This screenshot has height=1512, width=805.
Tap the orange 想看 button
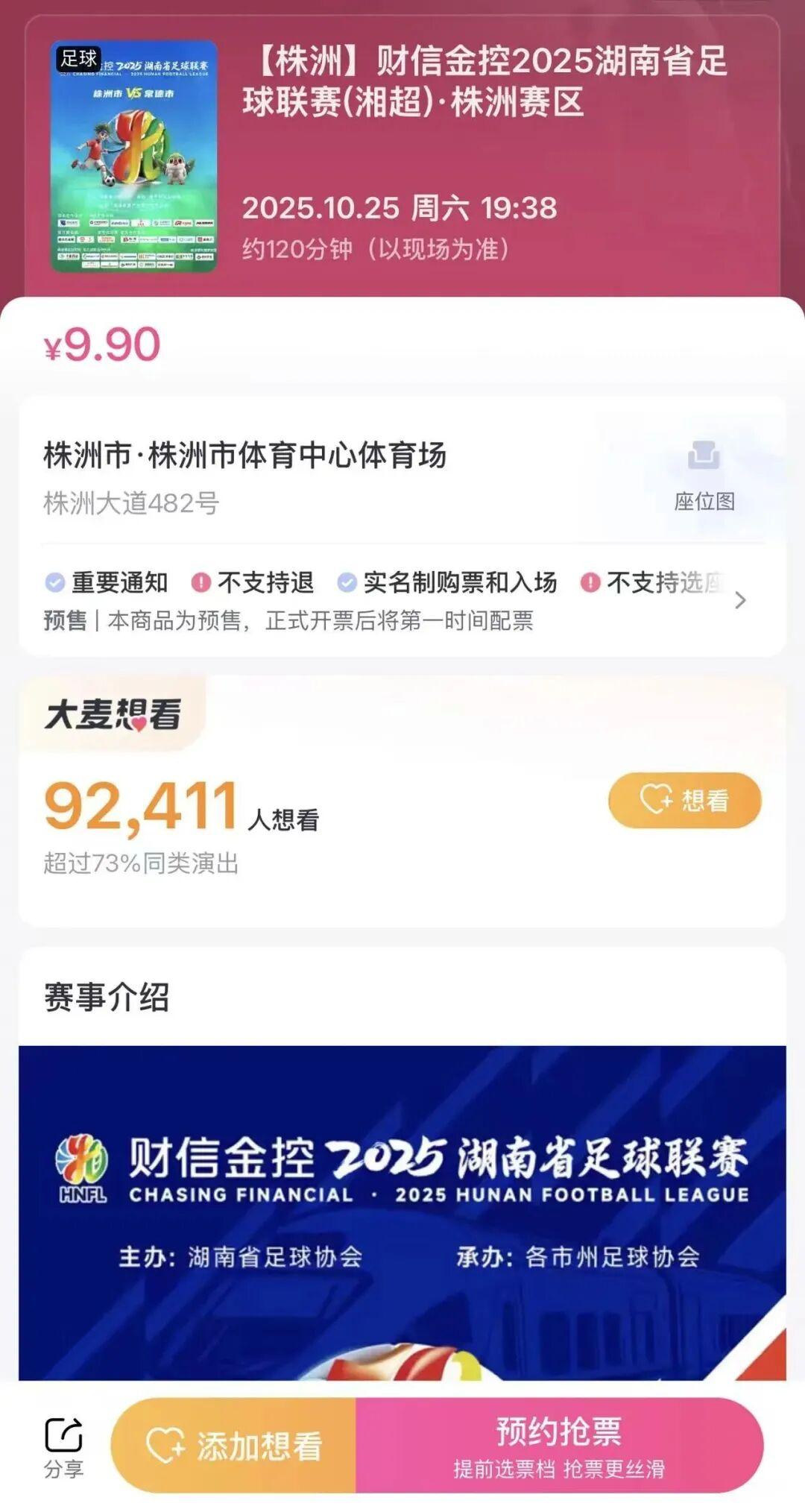(684, 800)
